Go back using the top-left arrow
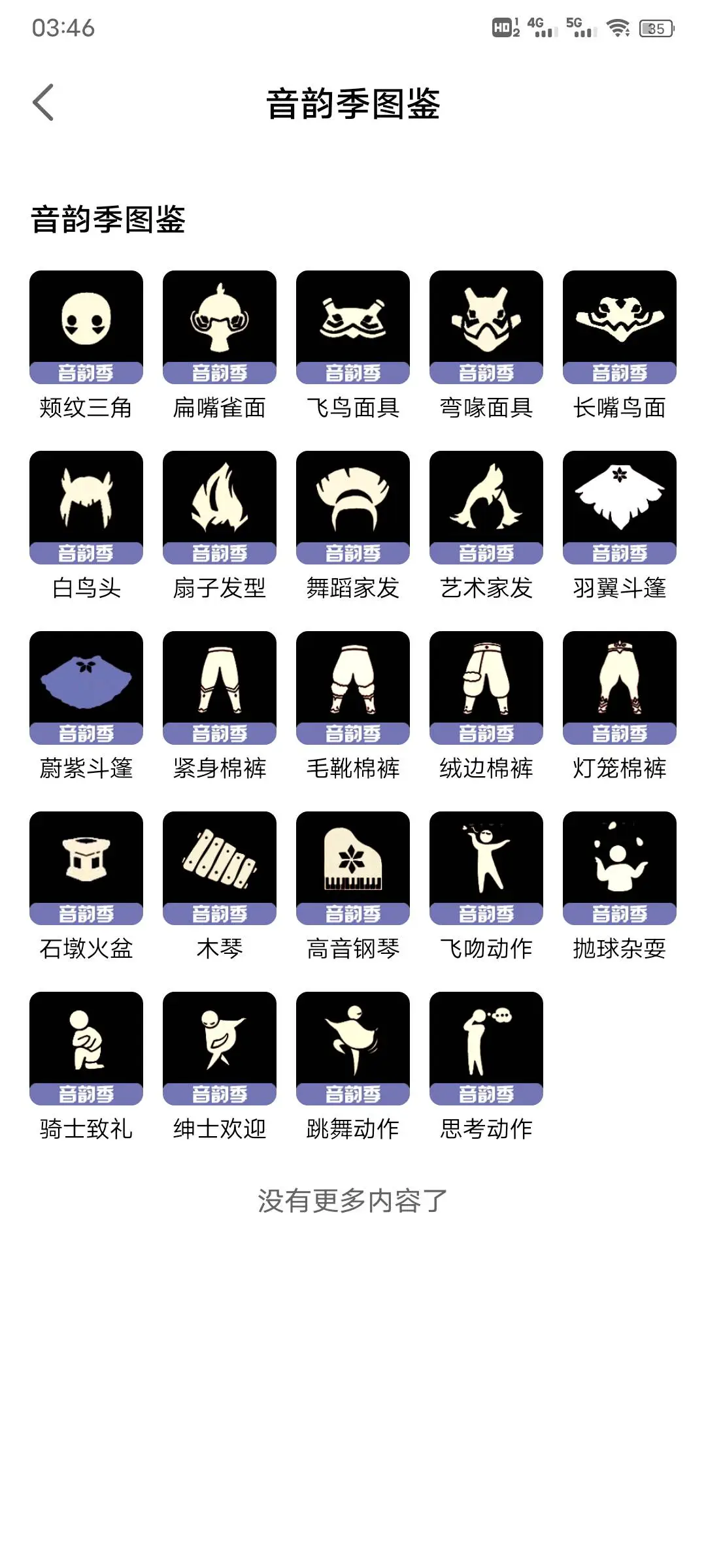 tap(43, 103)
